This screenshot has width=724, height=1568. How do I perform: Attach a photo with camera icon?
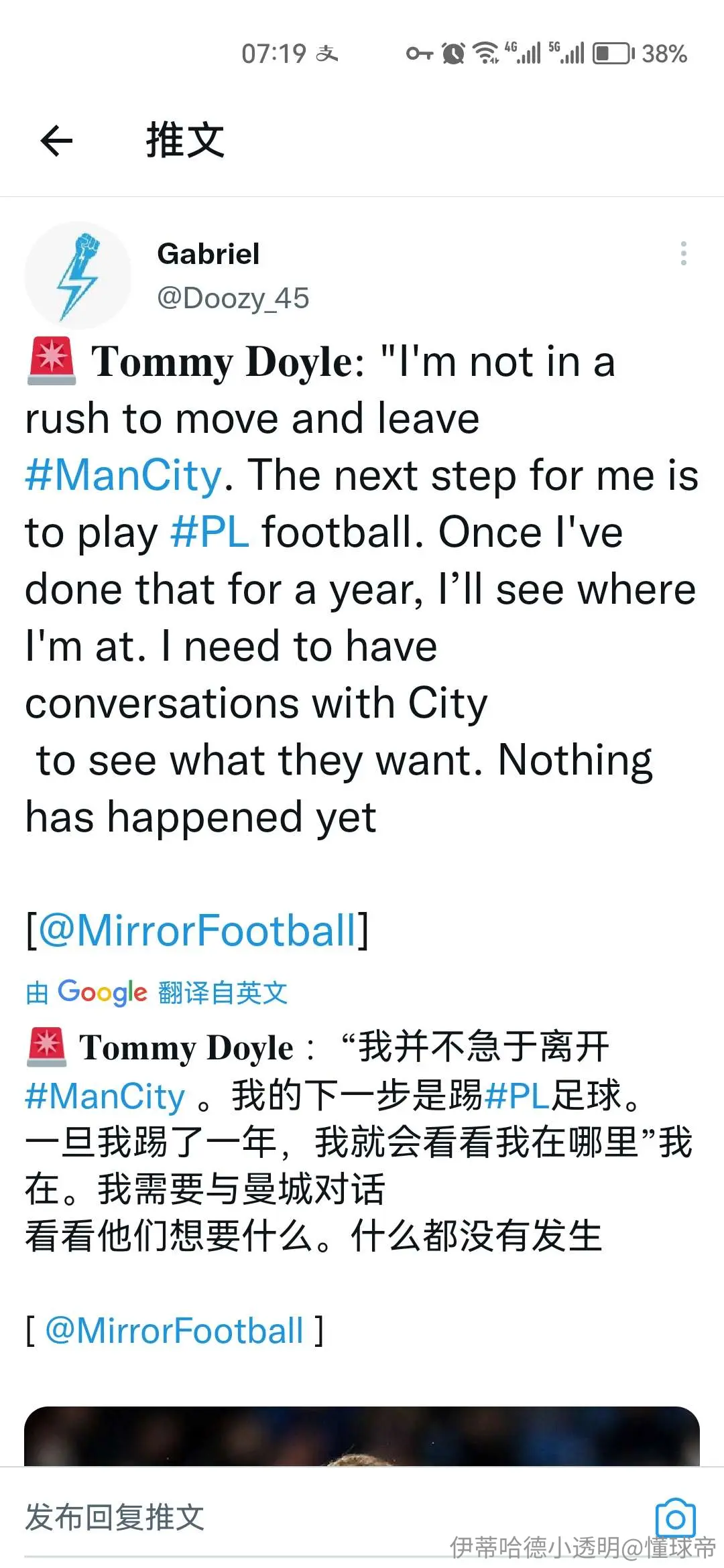click(x=675, y=1517)
